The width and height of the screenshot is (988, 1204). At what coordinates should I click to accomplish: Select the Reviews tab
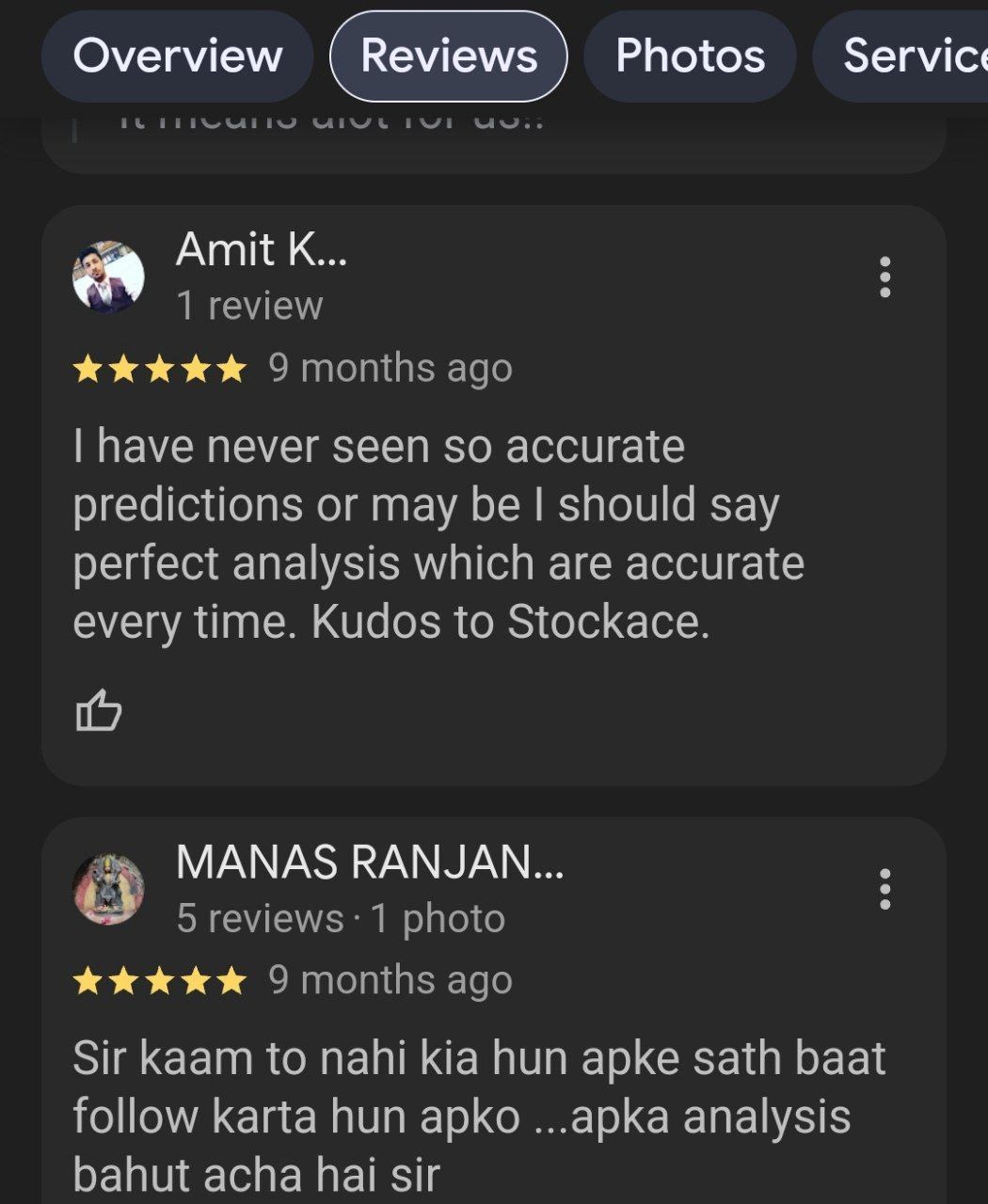click(x=449, y=56)
